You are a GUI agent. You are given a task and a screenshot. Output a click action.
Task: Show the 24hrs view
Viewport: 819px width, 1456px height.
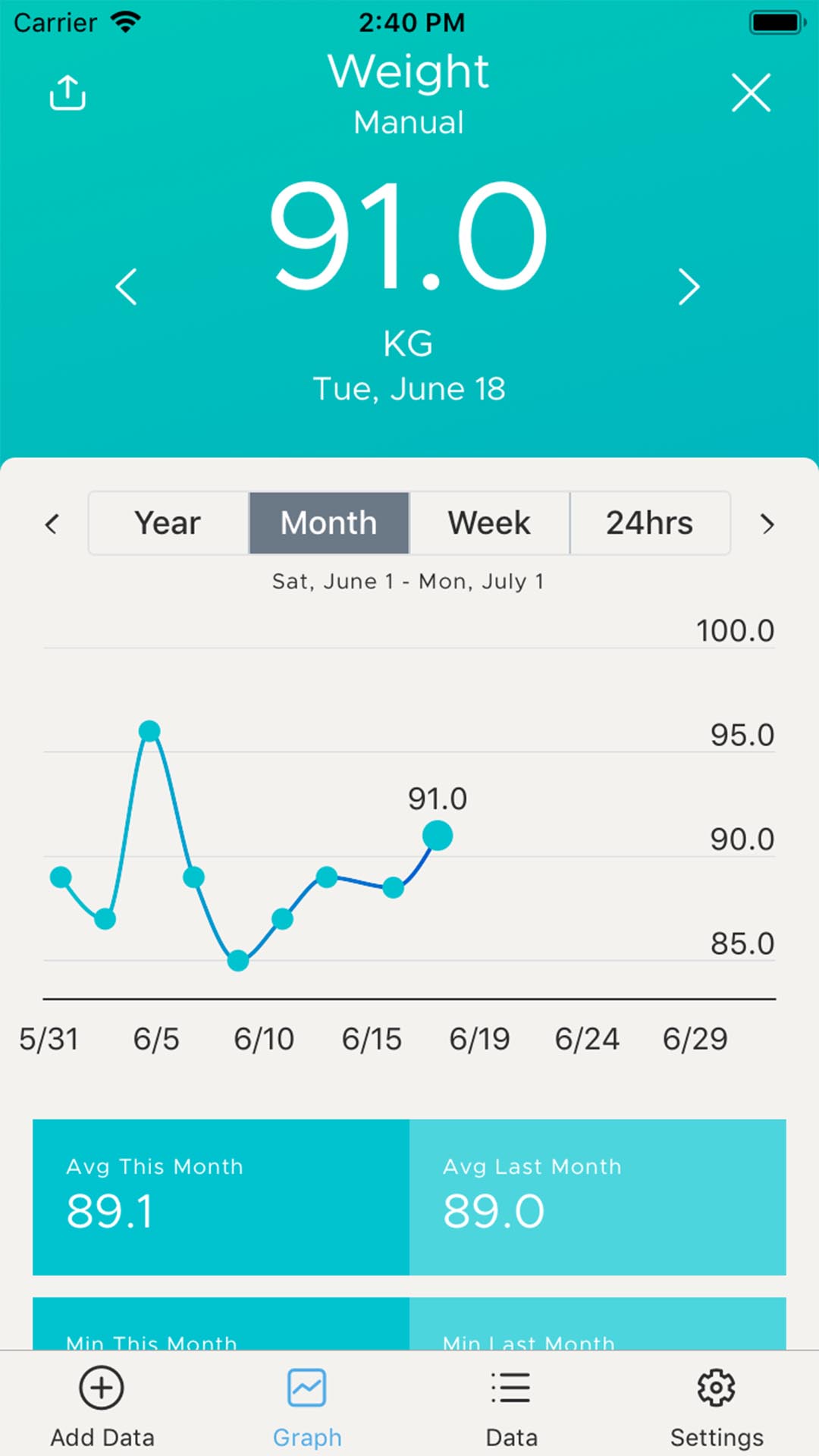pos(650,523)
